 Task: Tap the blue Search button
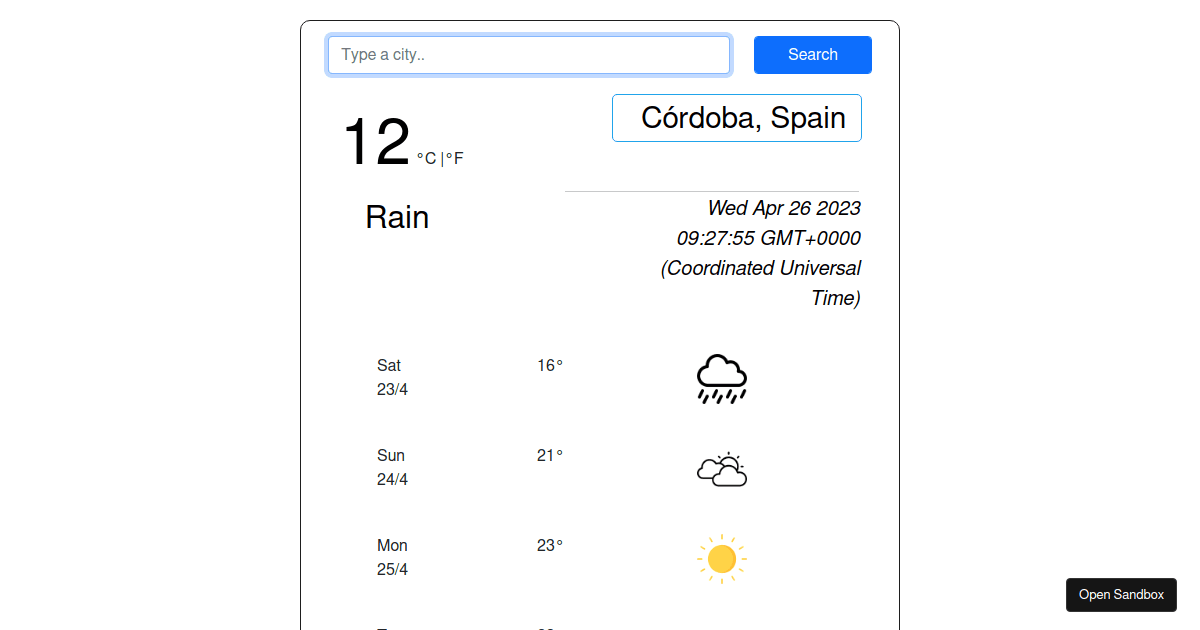(812, 55)
